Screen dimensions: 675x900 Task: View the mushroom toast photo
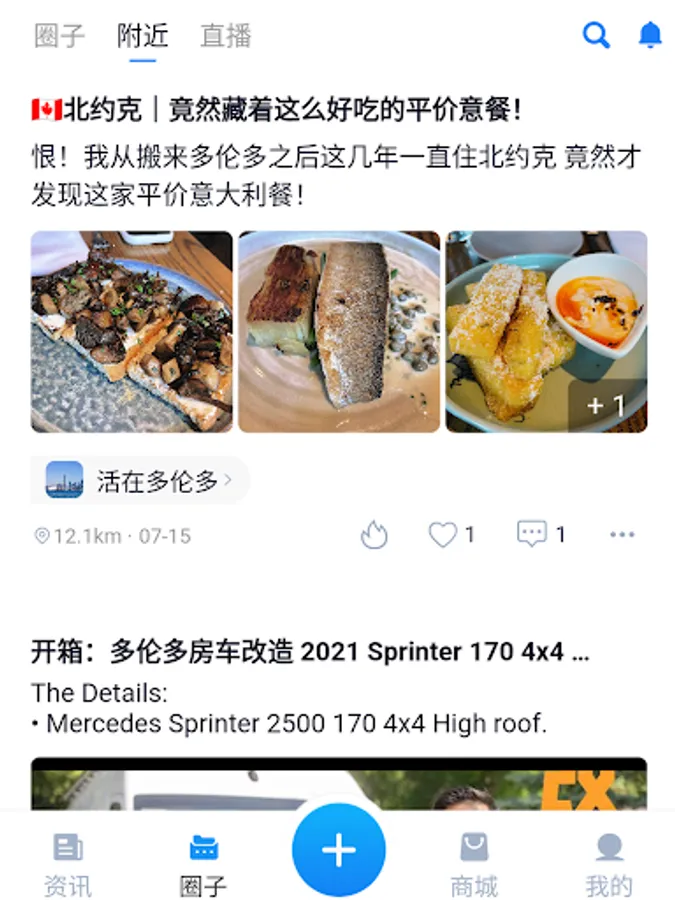click(x=132, y=331)
